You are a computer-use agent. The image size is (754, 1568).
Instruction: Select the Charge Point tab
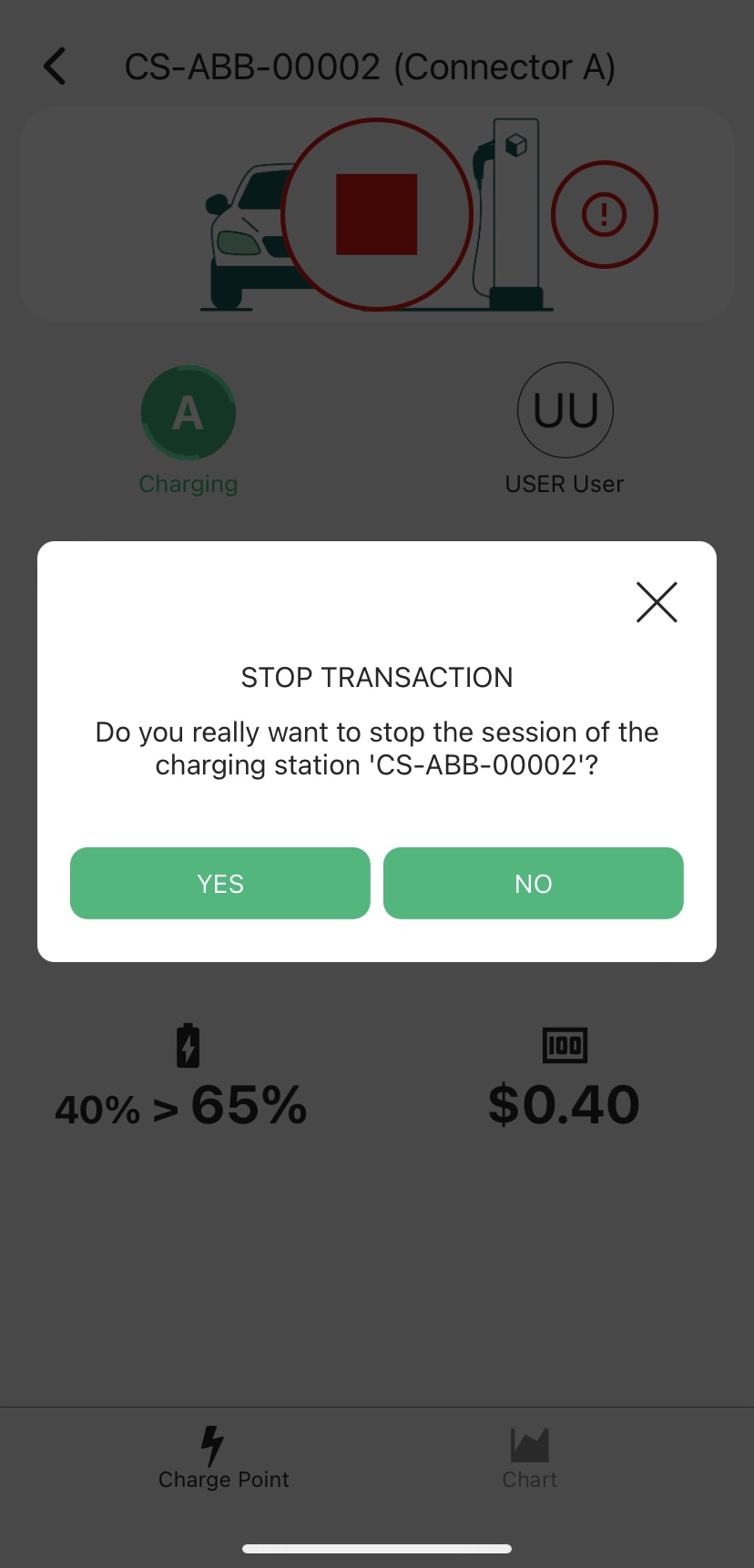223,1458
